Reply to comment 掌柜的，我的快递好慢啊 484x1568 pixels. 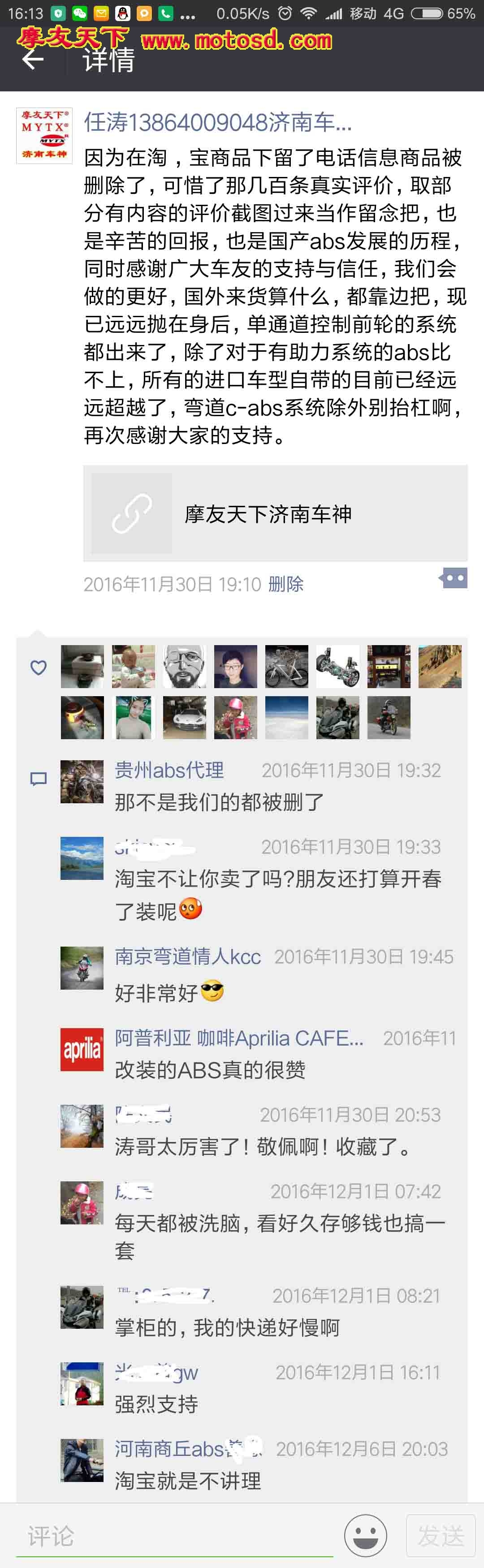(226, 1327)
